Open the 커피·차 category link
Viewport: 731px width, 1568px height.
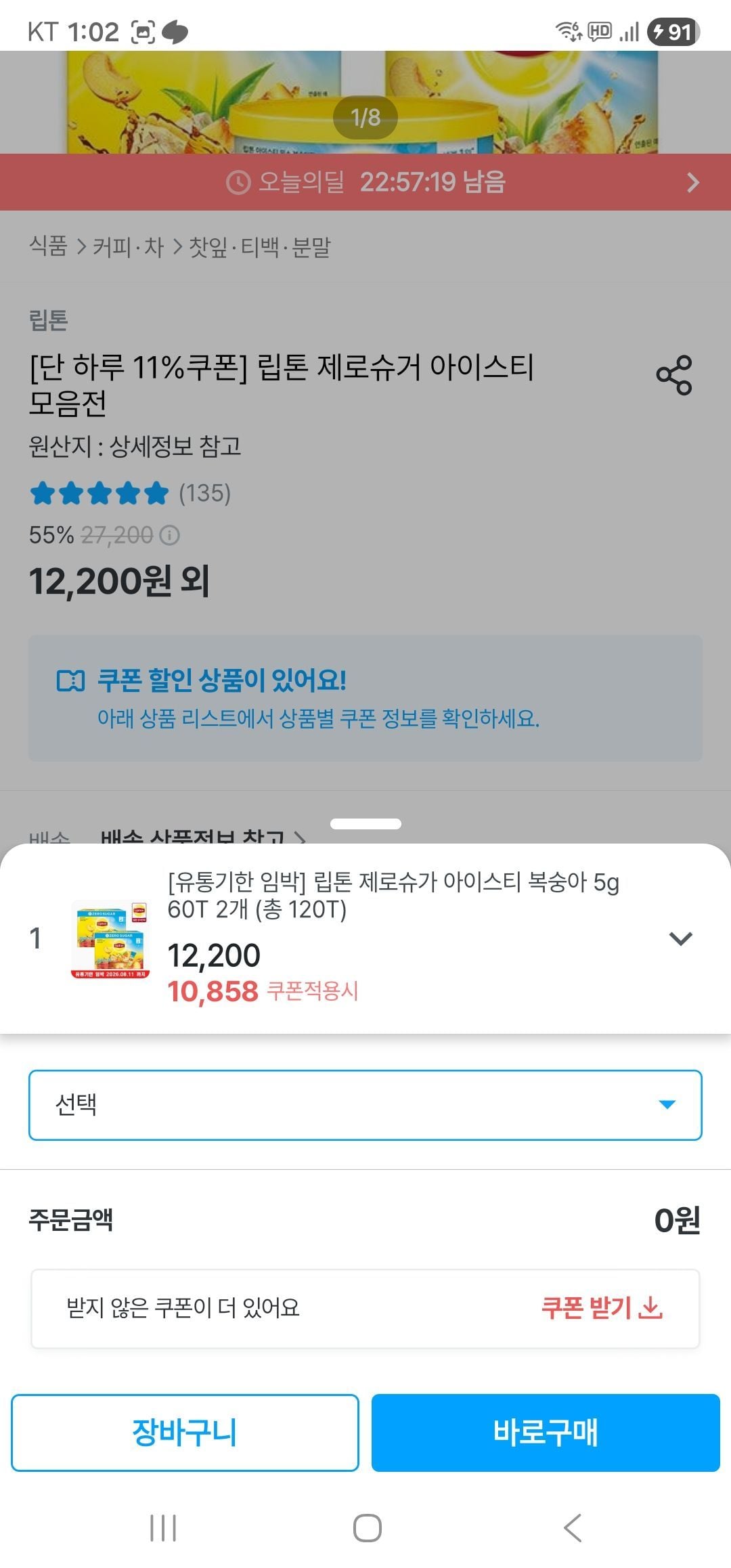coord(129,246)
